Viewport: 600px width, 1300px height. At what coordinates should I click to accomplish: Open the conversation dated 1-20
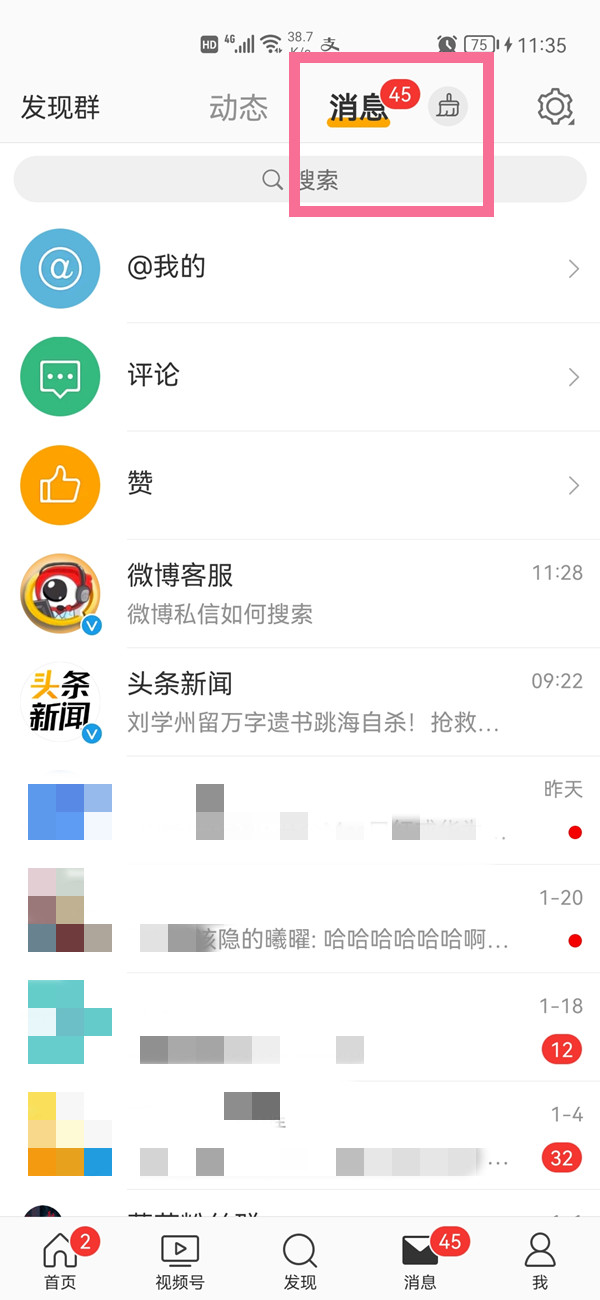click(x=300, y=918)
